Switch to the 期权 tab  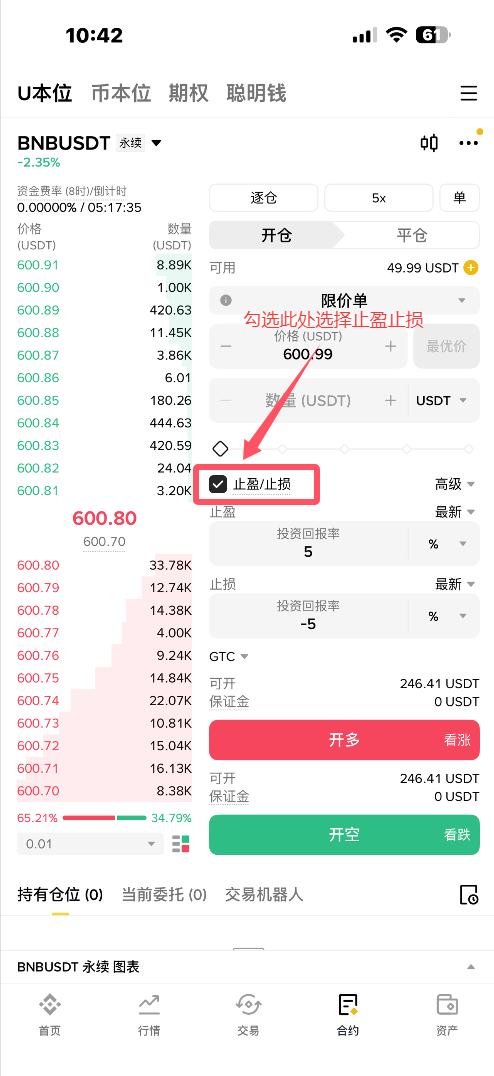(x=189, y=93)
